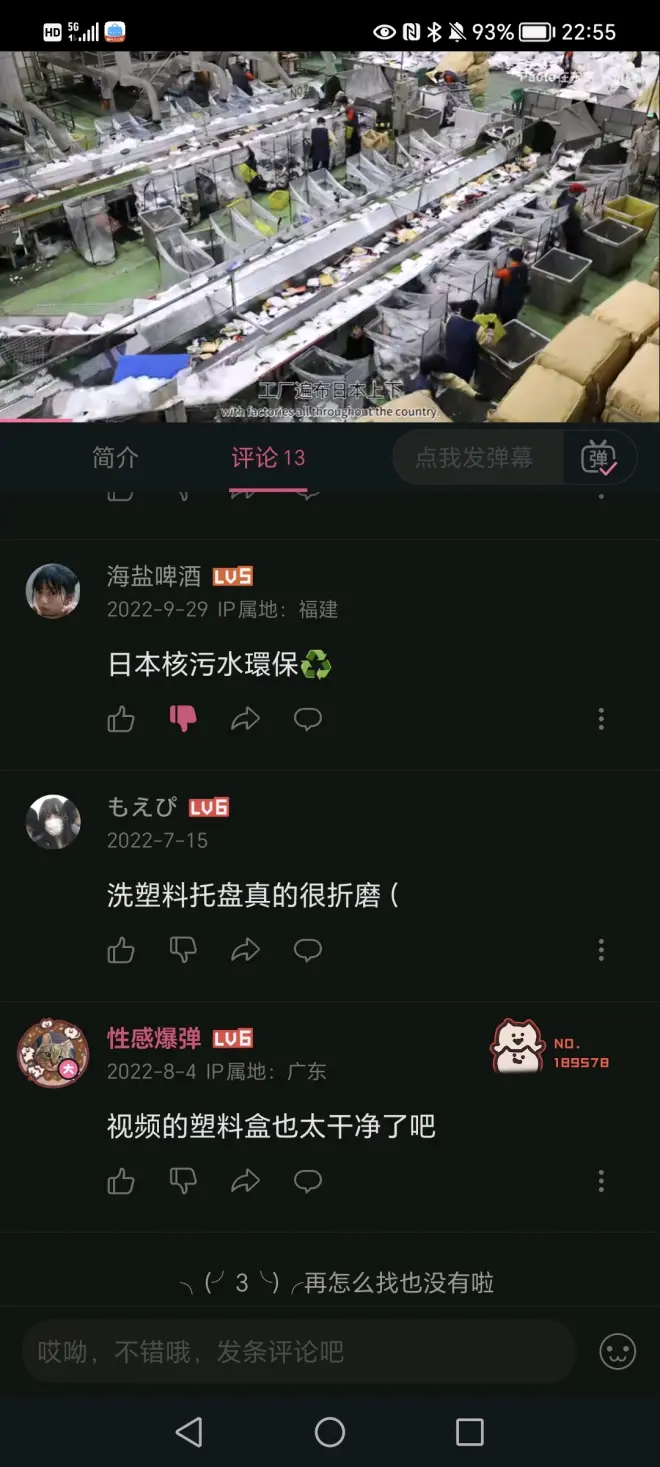Dislike もえぴ's comment
The image size is (660, 1467).
pyautogui.click(x=183, y=950)
